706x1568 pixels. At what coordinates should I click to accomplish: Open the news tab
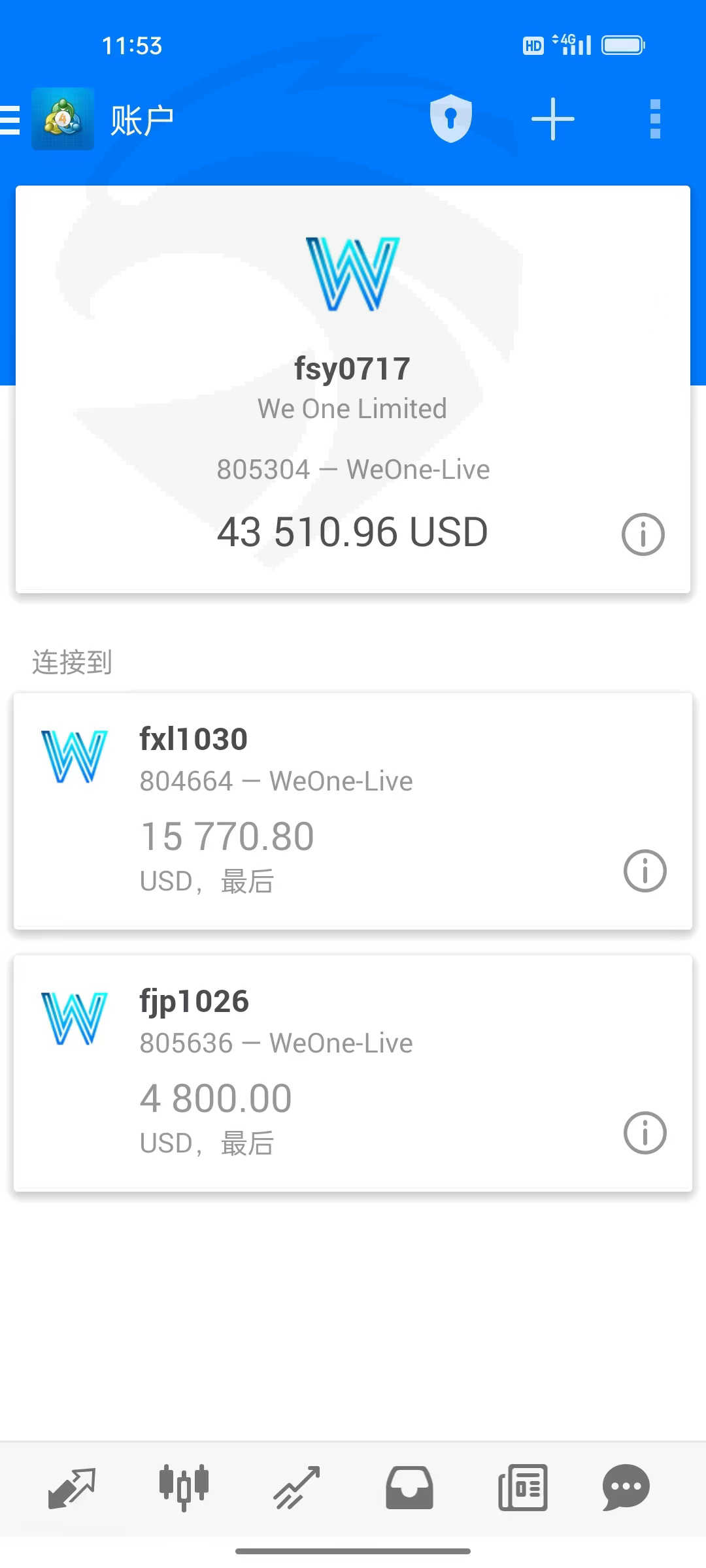tap(522, 1488)
